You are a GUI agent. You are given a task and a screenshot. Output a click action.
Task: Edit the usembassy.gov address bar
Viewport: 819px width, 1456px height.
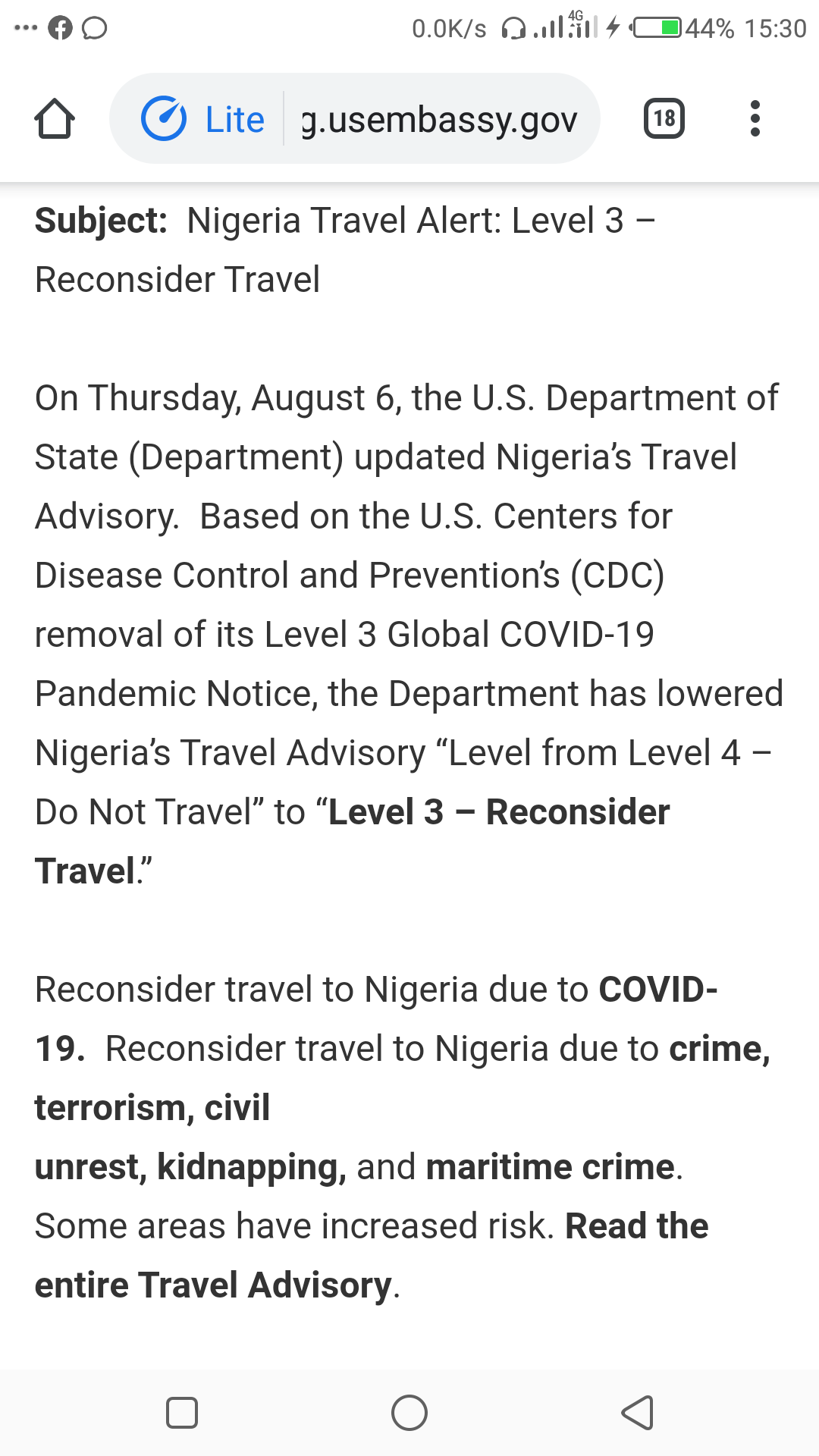coord(440,119)
